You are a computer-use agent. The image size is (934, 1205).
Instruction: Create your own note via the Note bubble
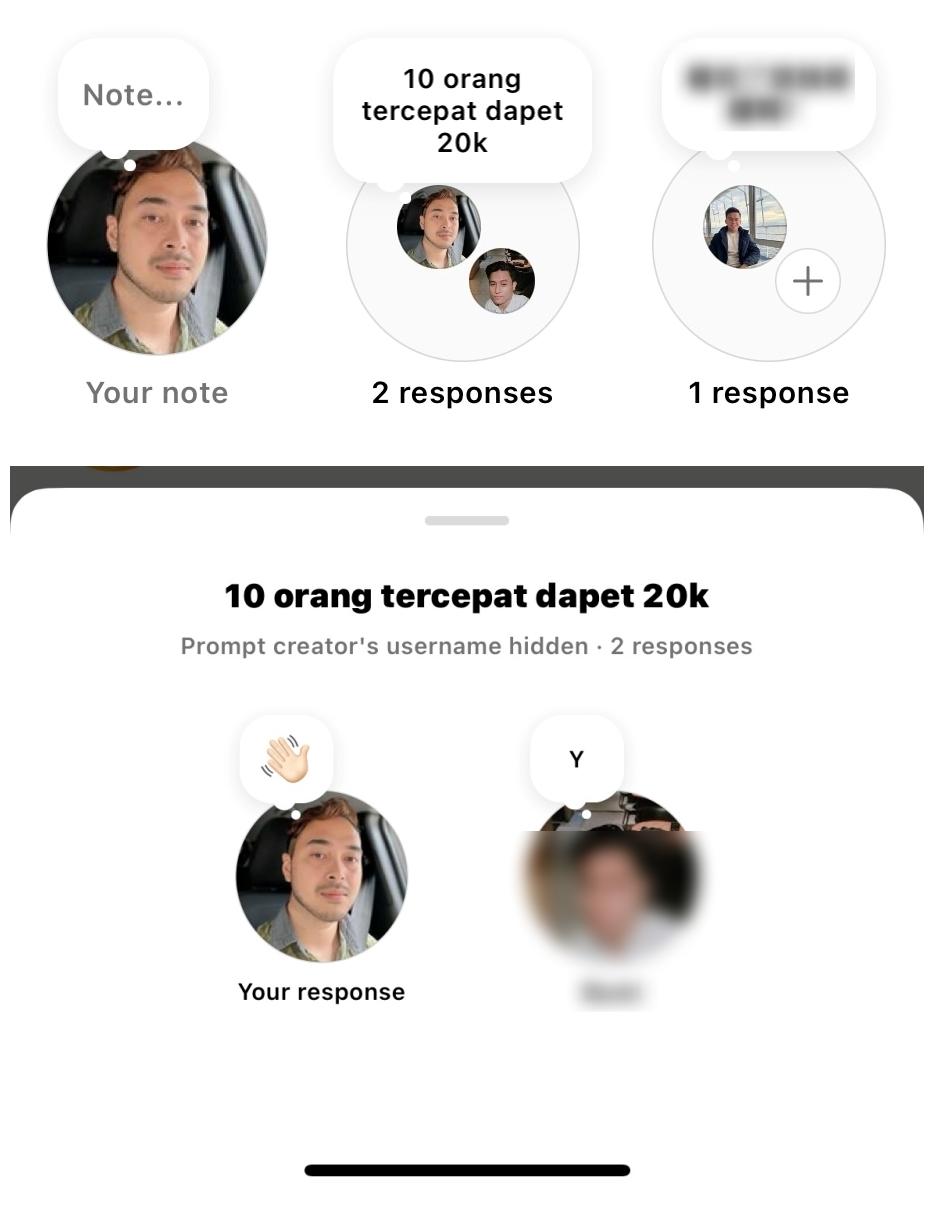(133, 95)
